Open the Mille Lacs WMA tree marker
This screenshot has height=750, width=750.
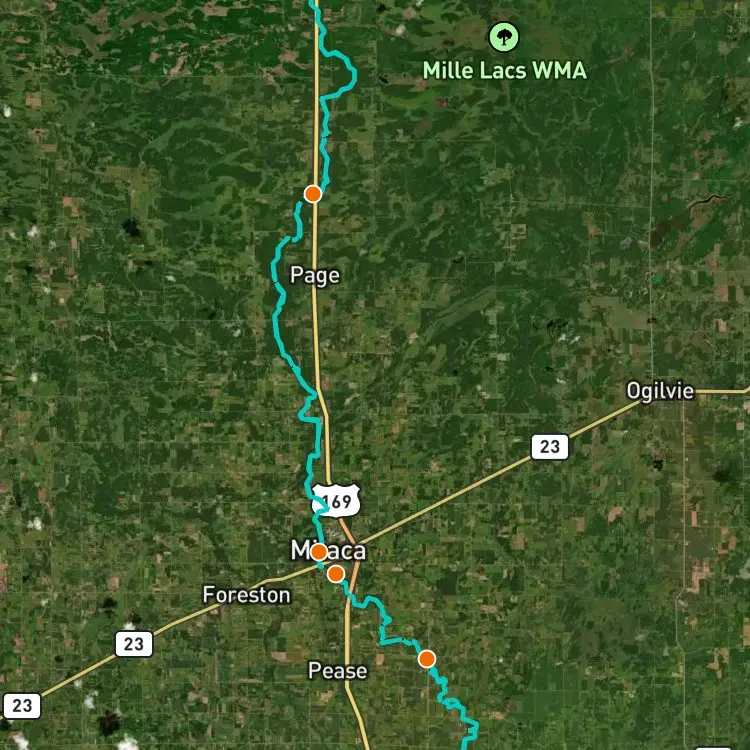[504, 37]
